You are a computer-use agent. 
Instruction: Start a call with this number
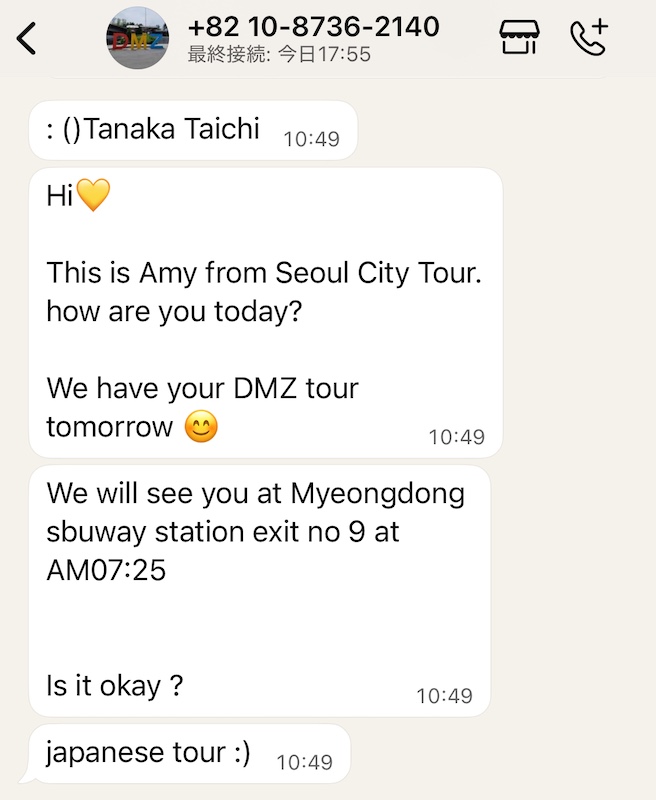click(x=588, y=37)
